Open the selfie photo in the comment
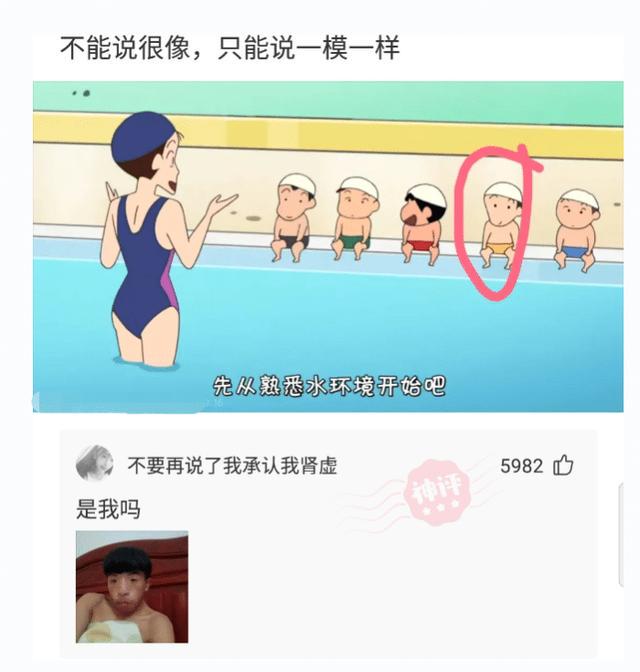The width and height of the screenshot is (640, 672). pyautogui.click(x=132, y=586)
